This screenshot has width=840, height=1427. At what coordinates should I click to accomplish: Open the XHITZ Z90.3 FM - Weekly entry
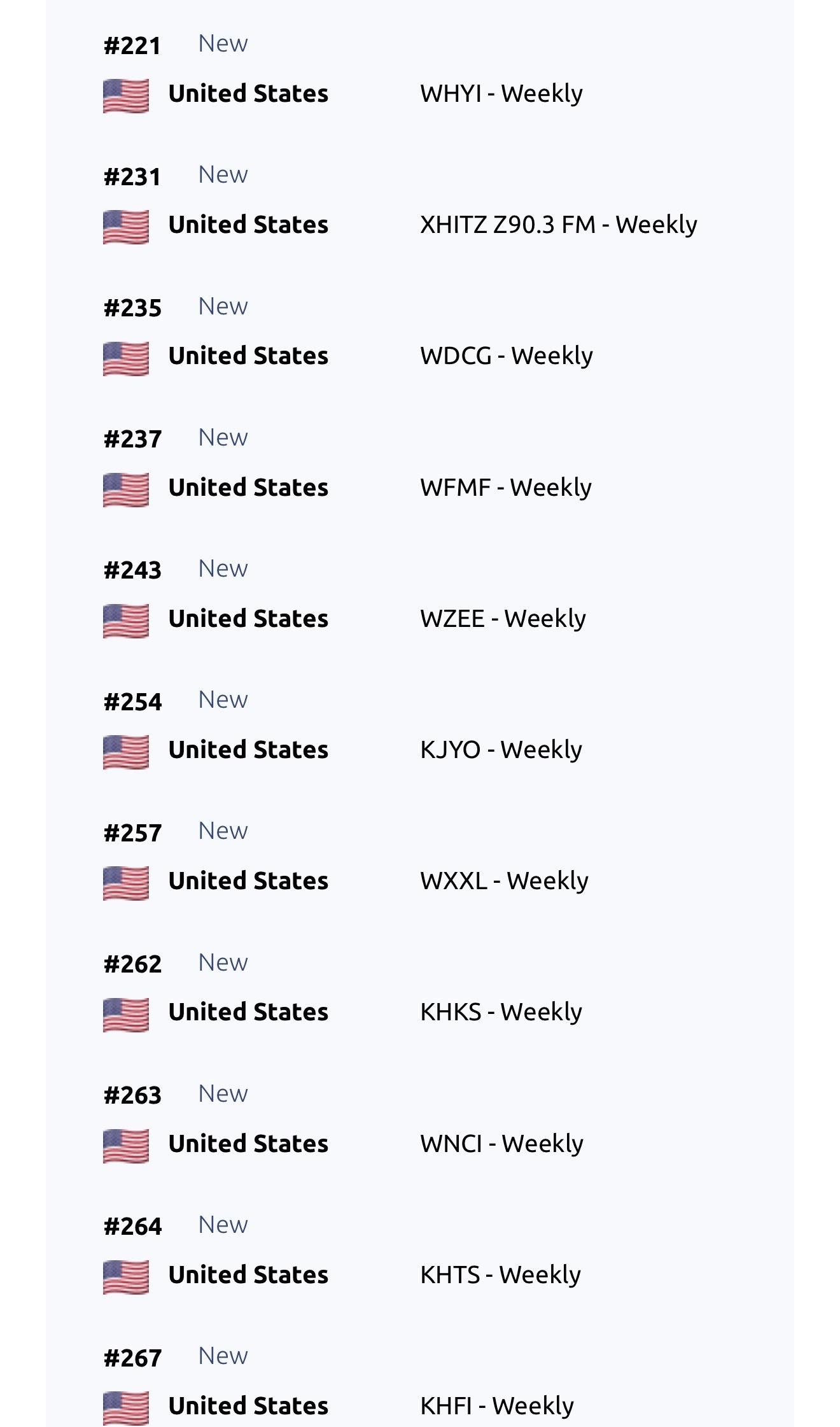[x=558, y=225]
